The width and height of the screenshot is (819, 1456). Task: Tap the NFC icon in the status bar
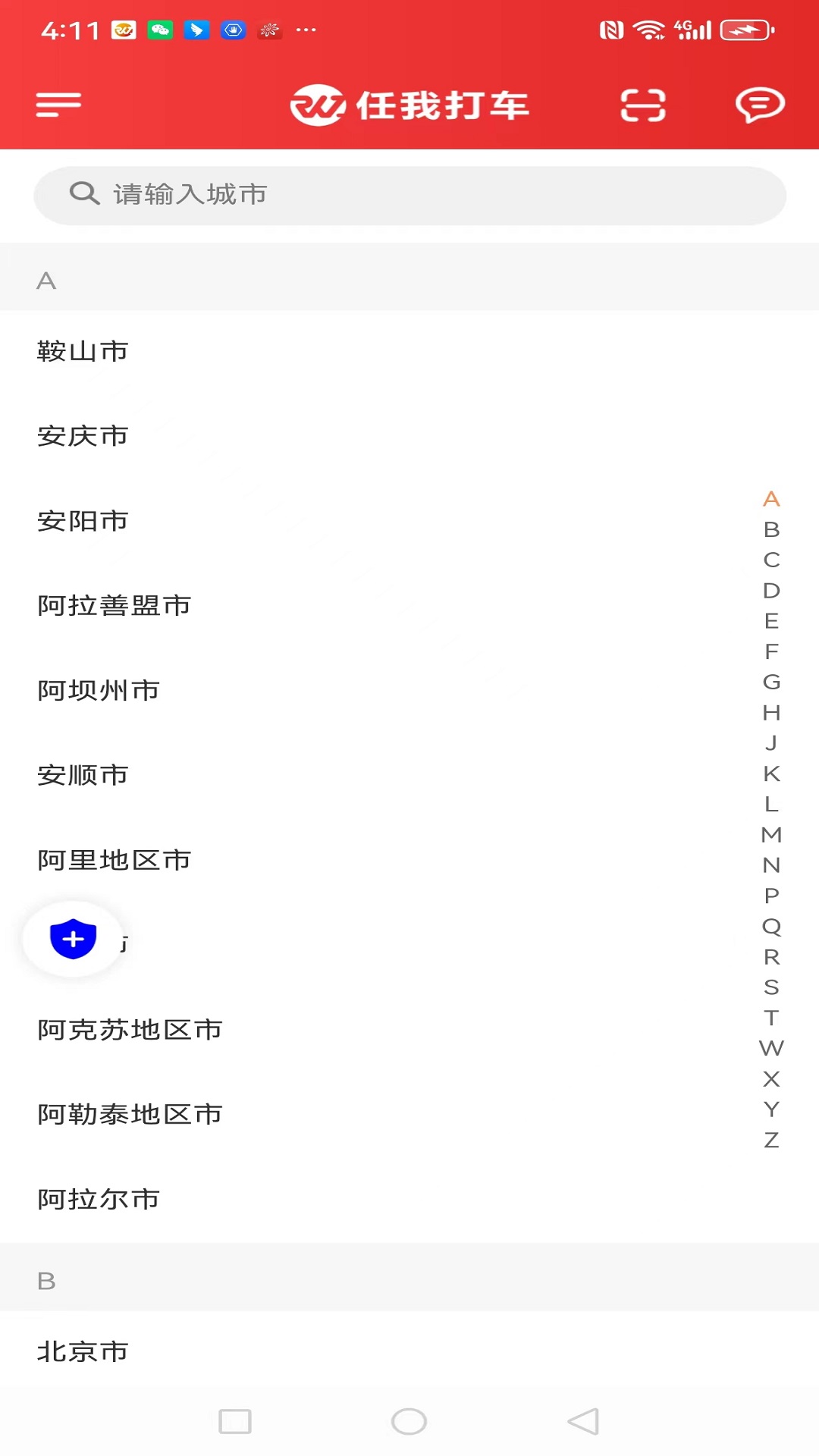[x=611, y=30]
